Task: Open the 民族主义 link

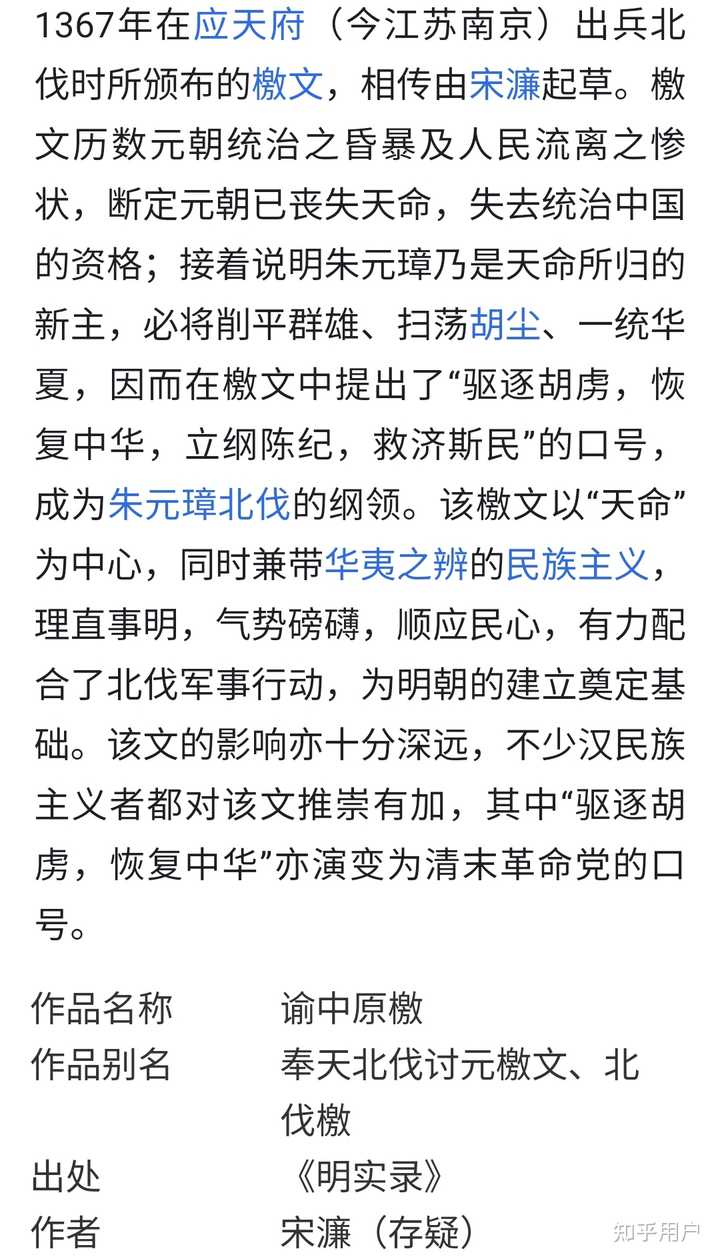Action: pos(578,565)
